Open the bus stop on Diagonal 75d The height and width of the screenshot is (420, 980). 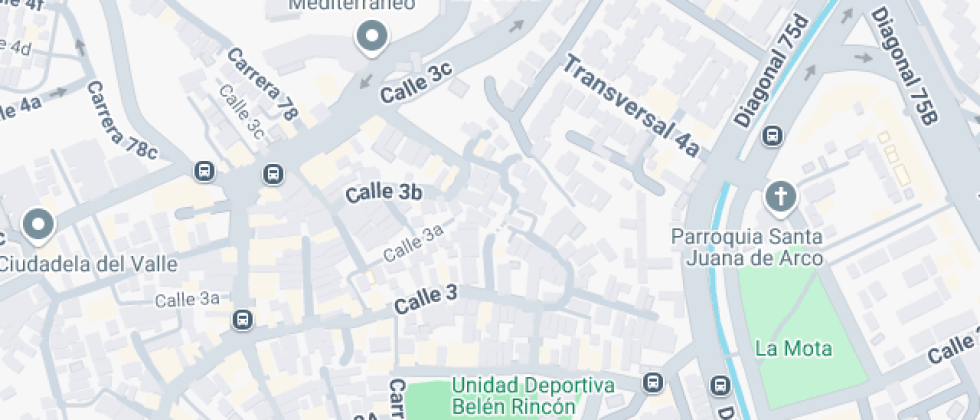[772, 135]
